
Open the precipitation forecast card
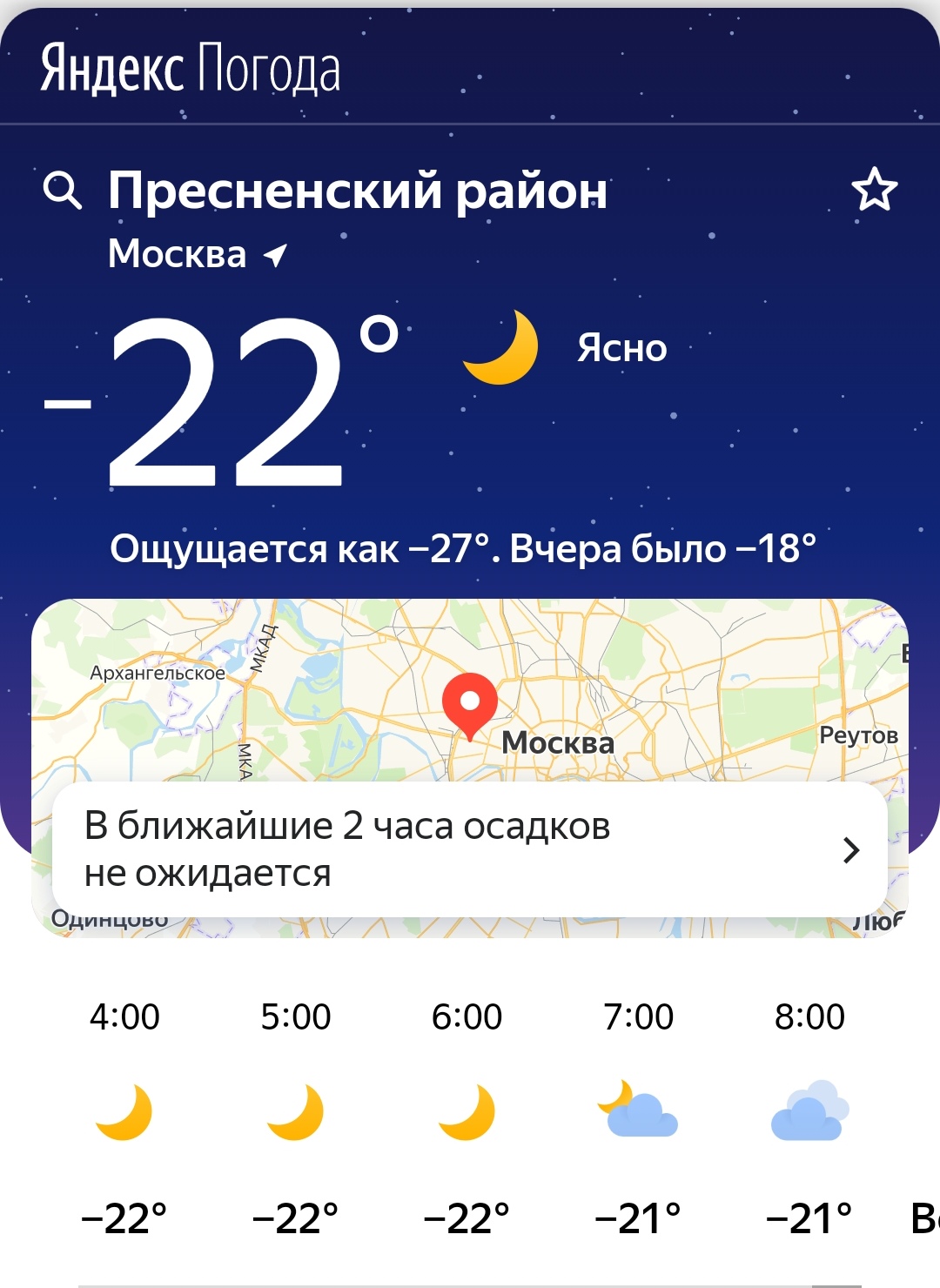(x=470, y=849)
